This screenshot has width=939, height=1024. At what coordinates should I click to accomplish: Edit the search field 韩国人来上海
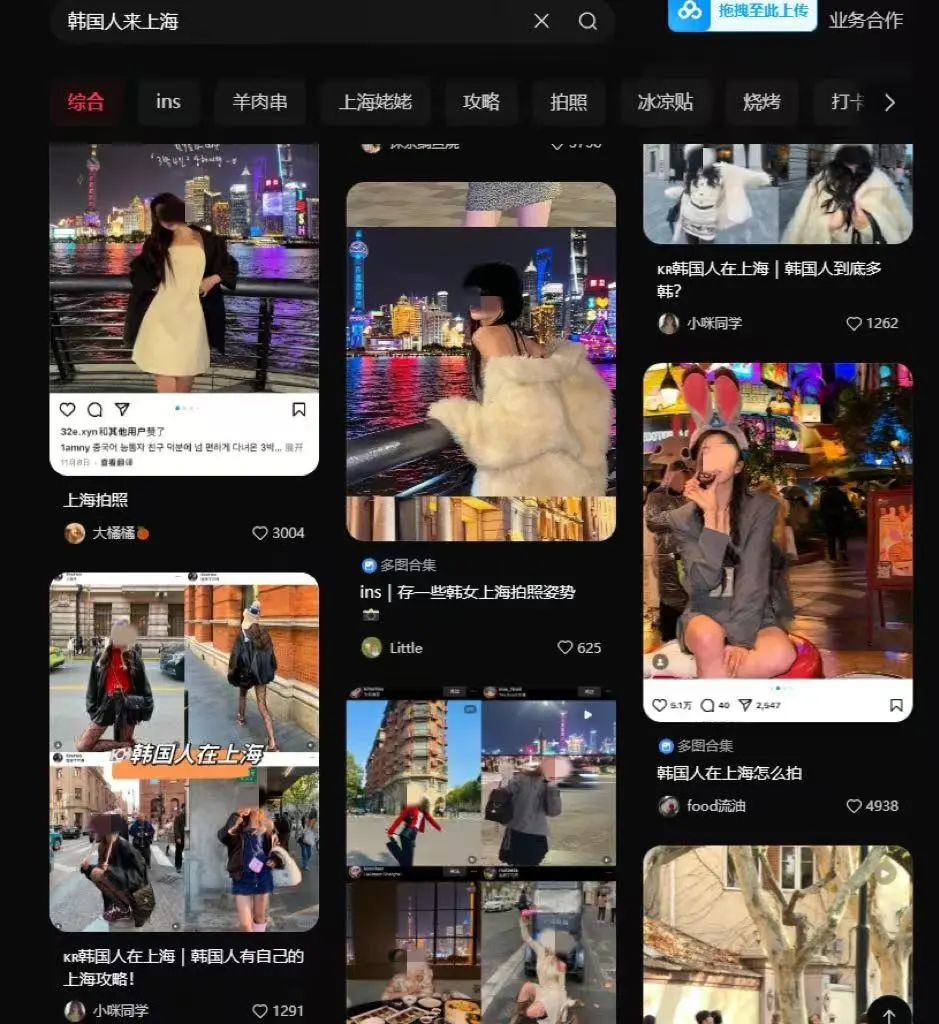290,21
